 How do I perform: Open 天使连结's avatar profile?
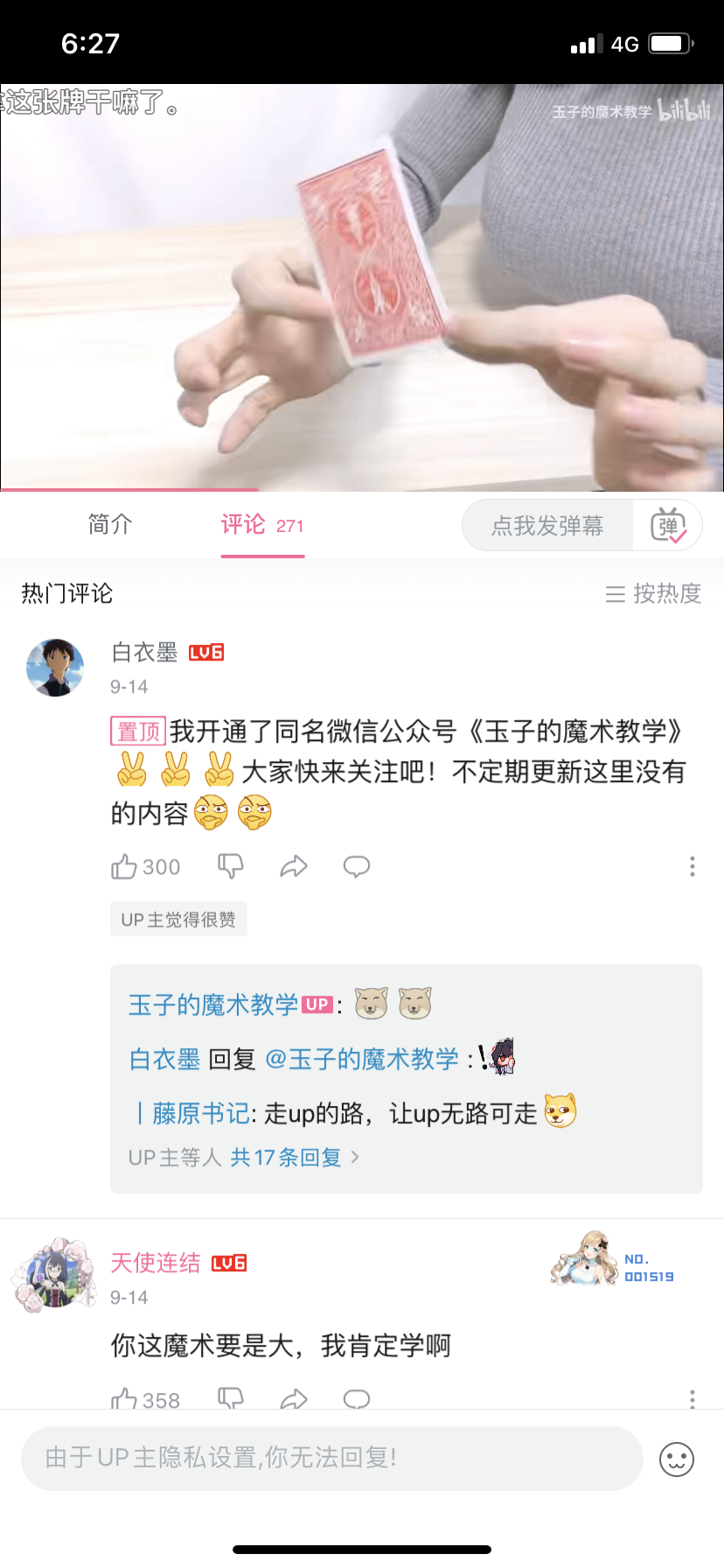click(55, 1275)
